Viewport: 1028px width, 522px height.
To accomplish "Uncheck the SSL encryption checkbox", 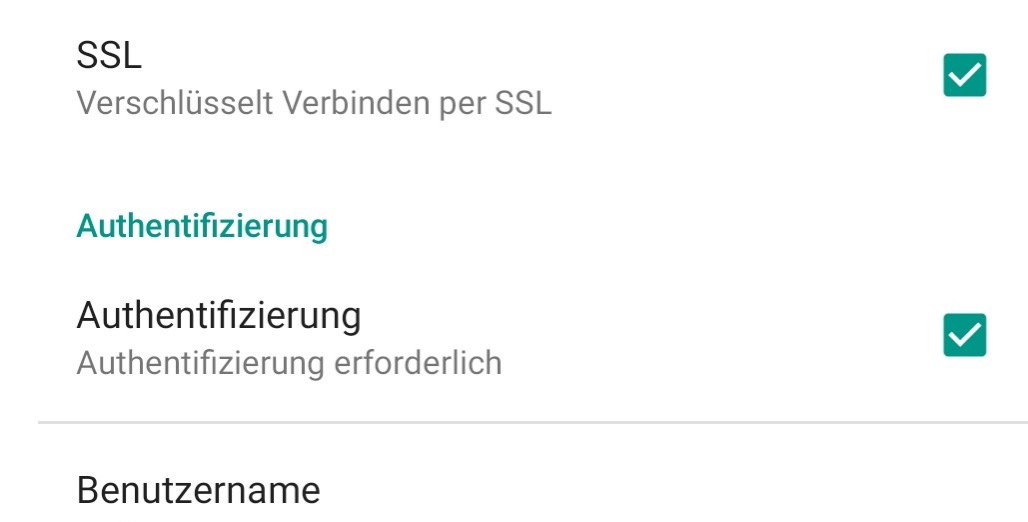I will tap(964, 76).
